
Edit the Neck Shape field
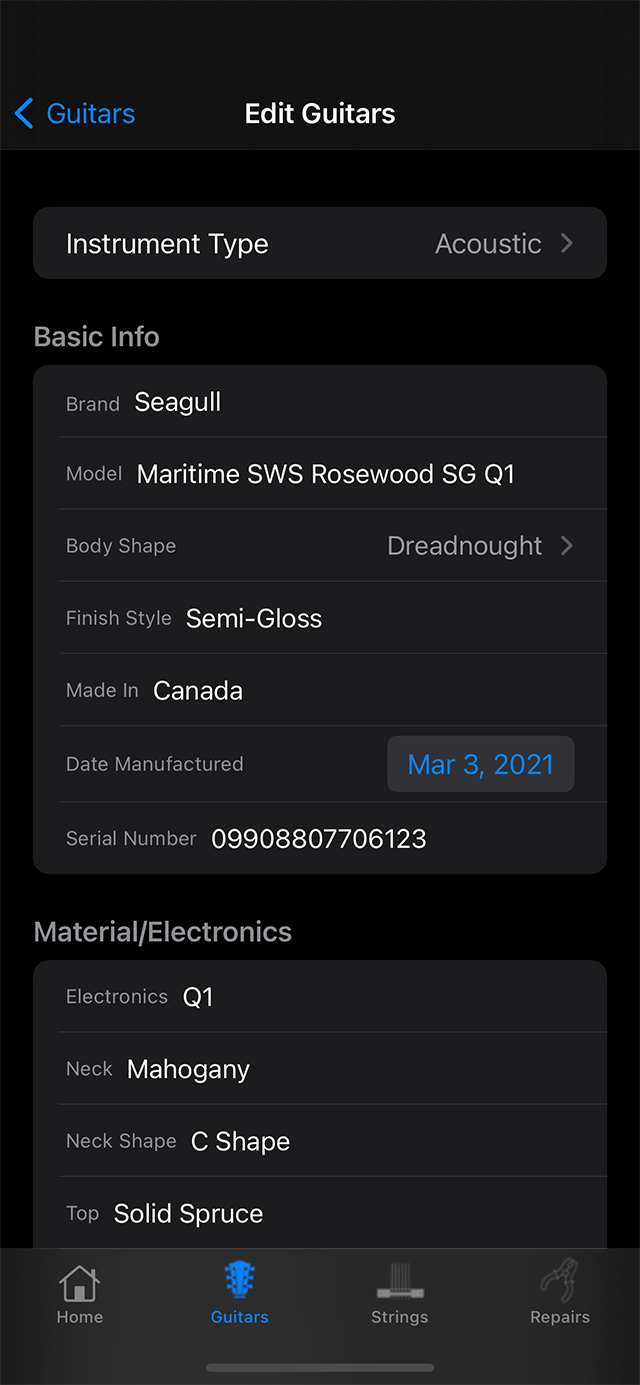(320, 1141)
